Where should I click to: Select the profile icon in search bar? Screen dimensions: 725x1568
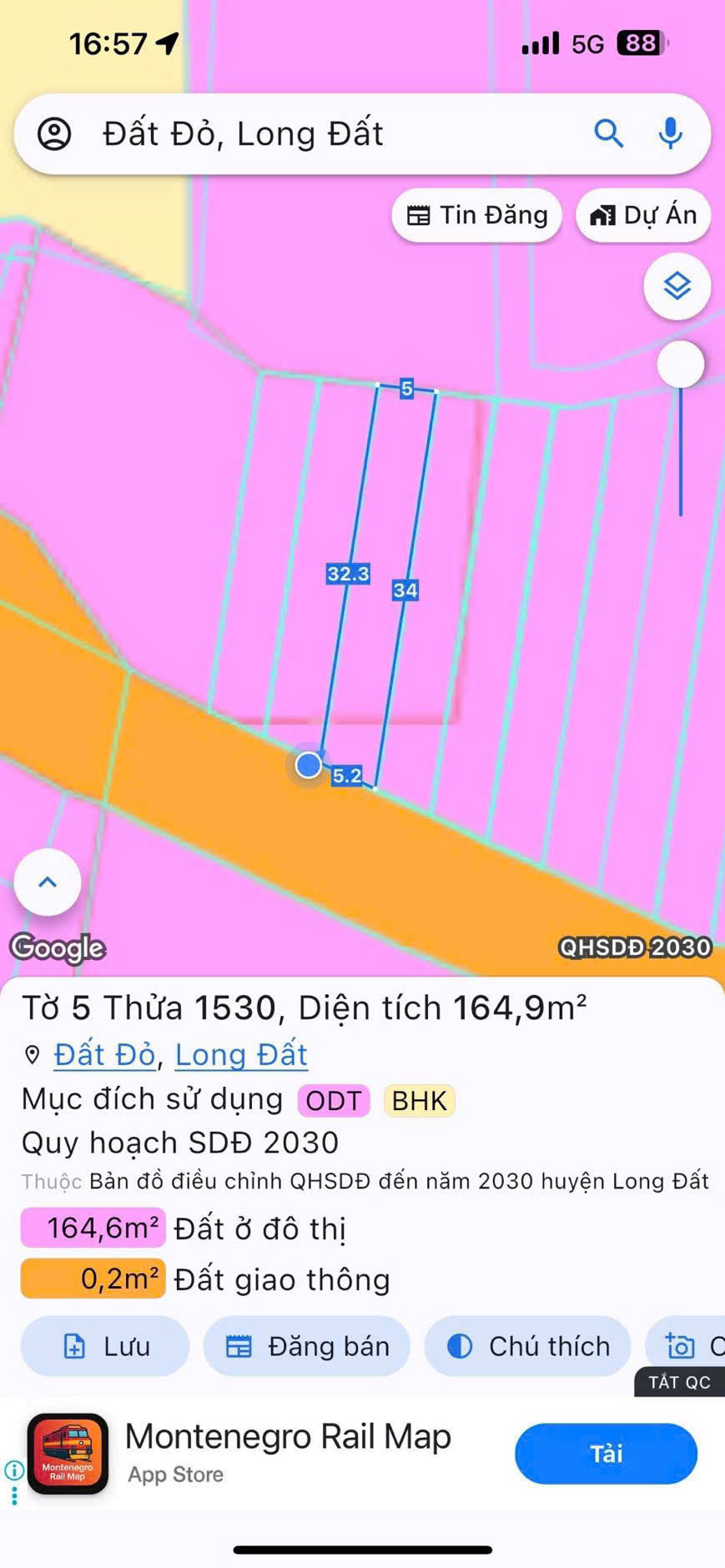coord(56,133)
